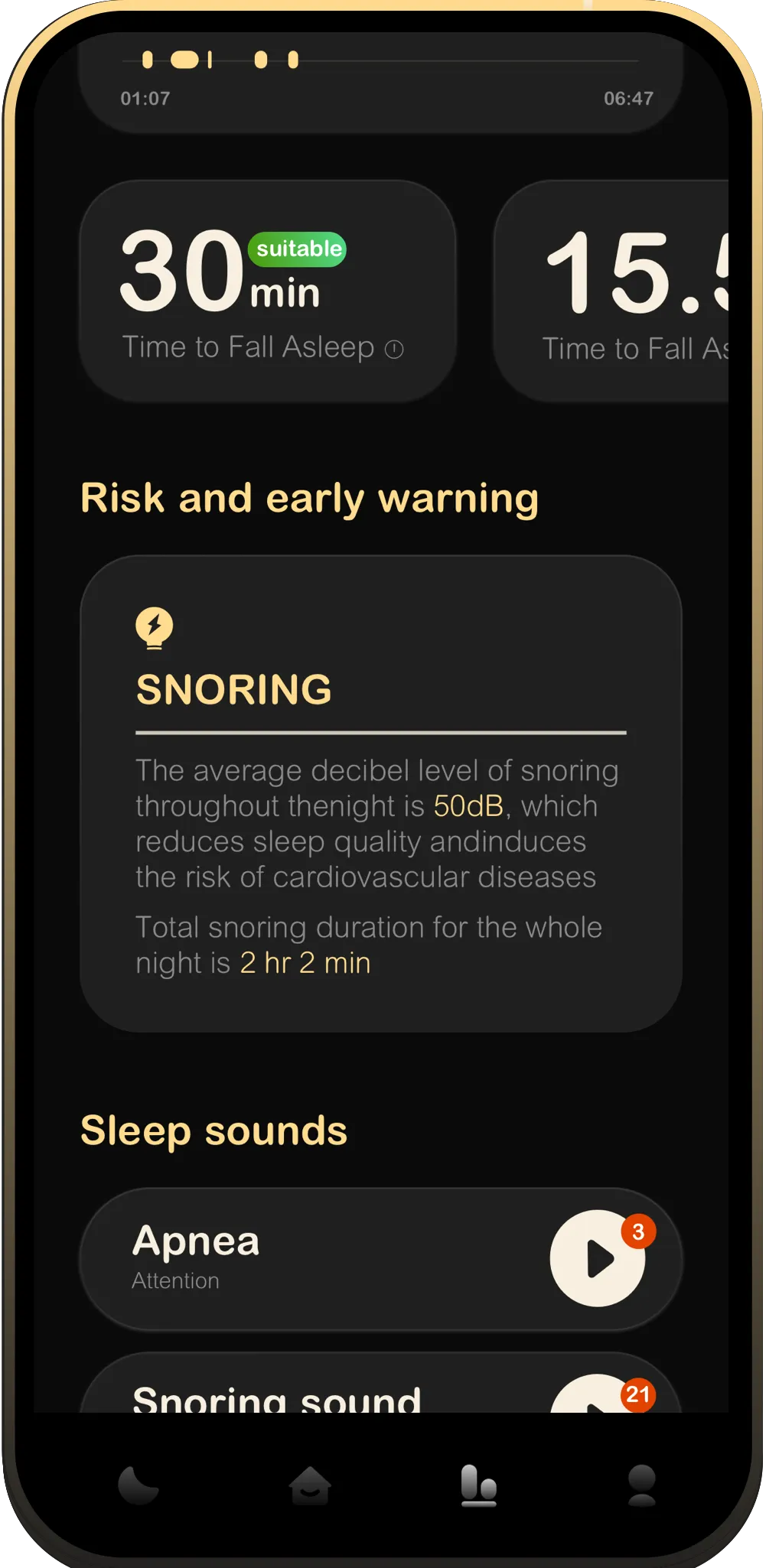Select the report statistics tab
Screen dimensions: 766x1568
(479, 1485)
